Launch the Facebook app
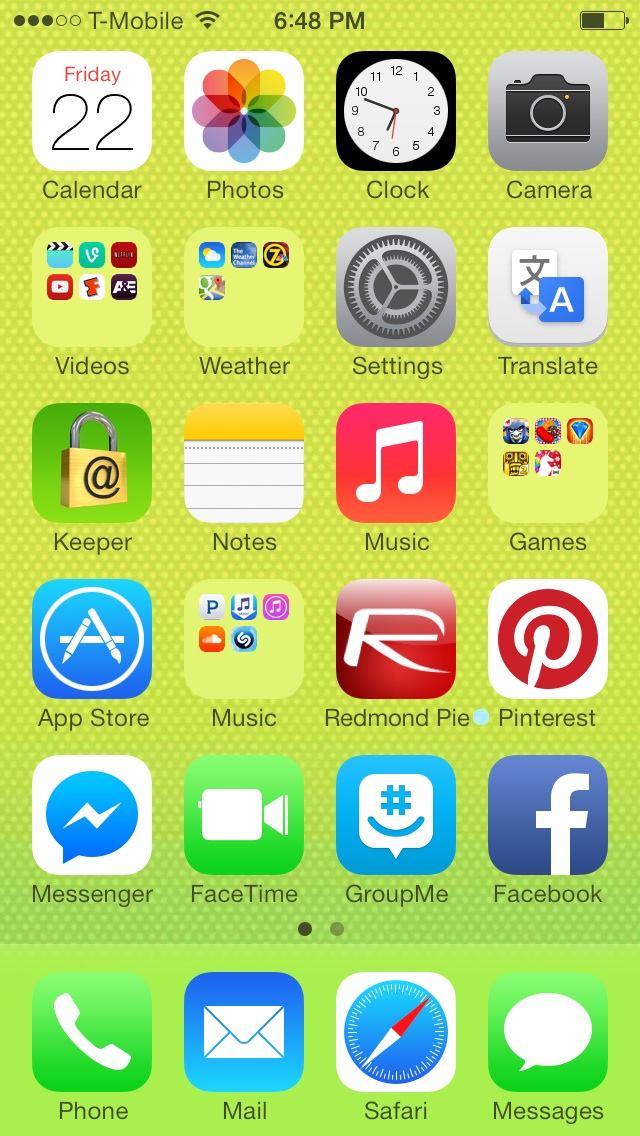 tap(548, 815)
